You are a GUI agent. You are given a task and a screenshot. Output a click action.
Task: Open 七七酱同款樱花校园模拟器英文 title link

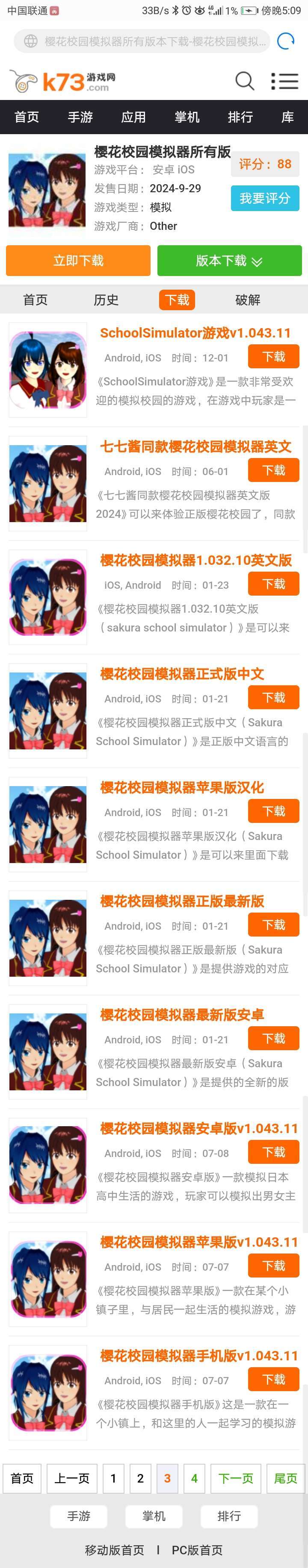195,447
